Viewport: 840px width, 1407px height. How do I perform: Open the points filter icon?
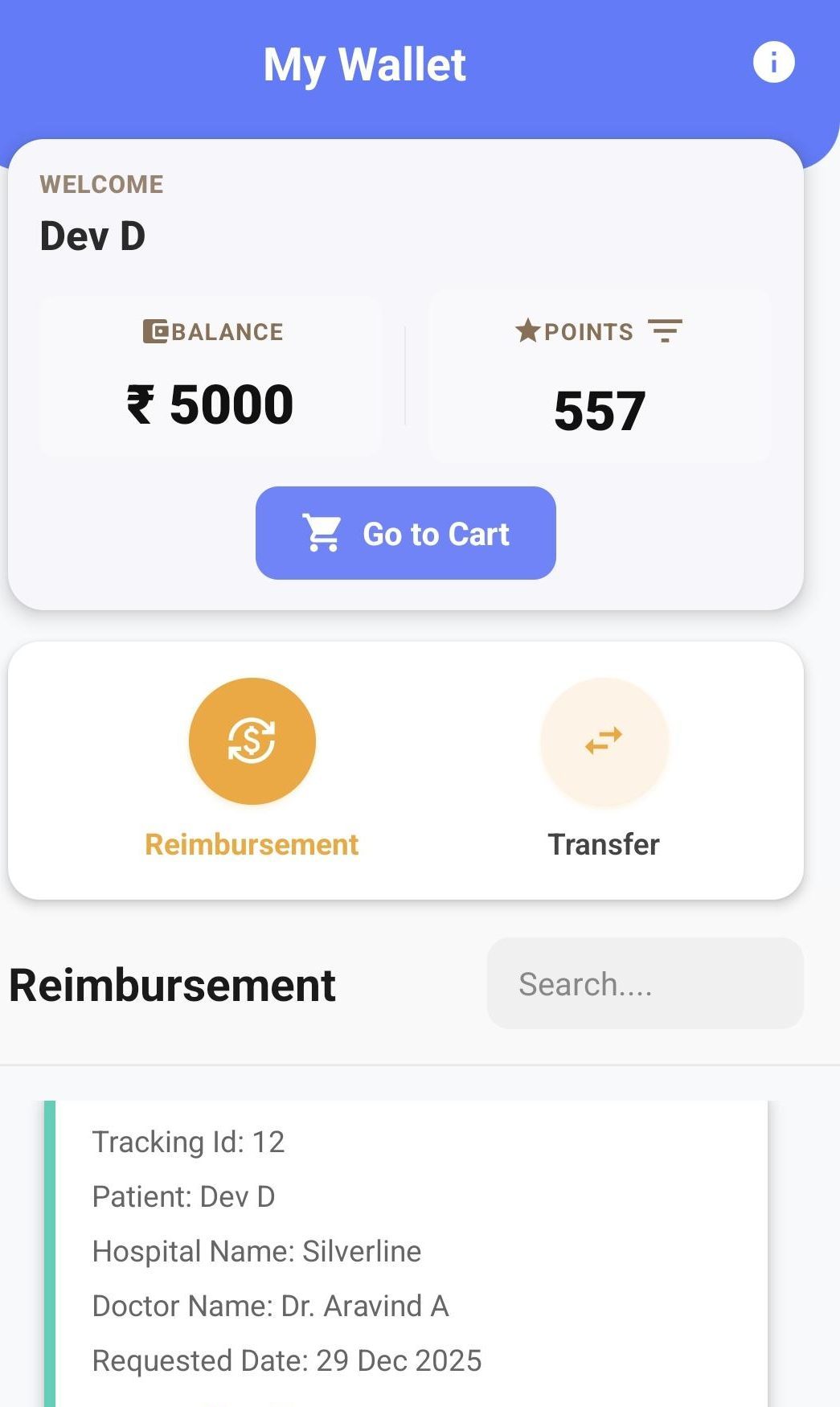[x=665, y=330]
